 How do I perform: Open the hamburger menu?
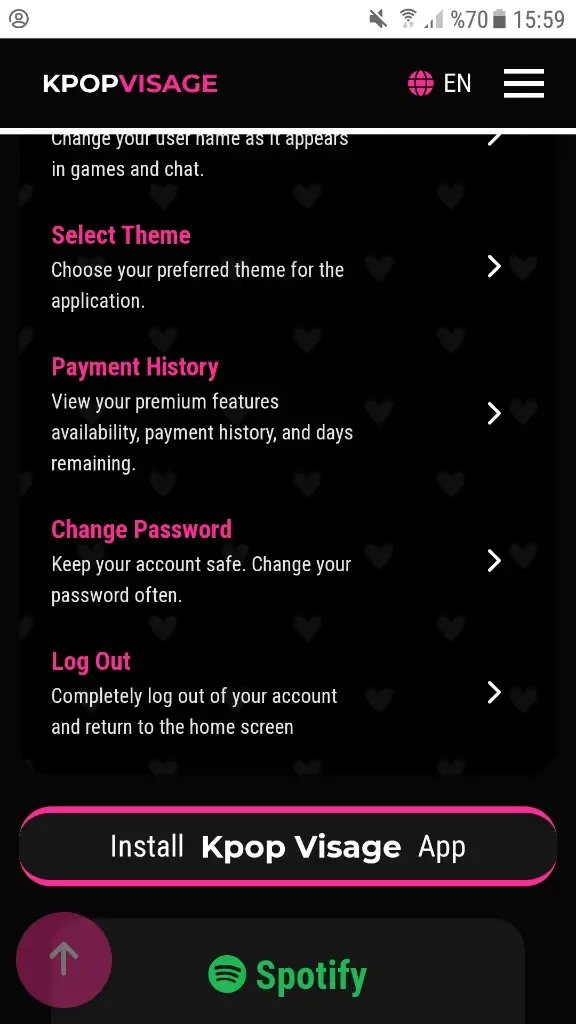point(524,84)
